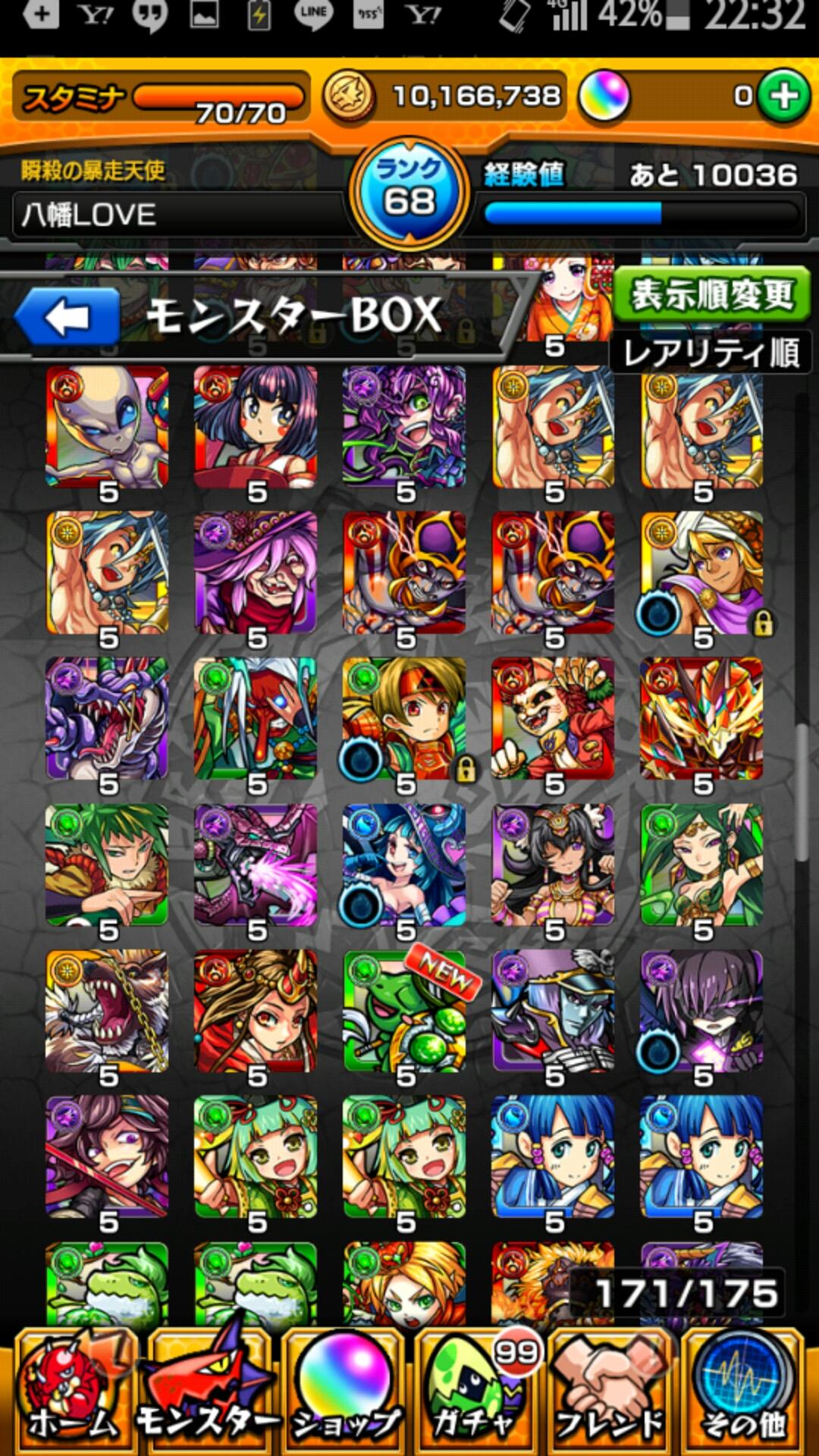
Task: Pick the blue-haired witch with purple hat
Action: point(404,864)
